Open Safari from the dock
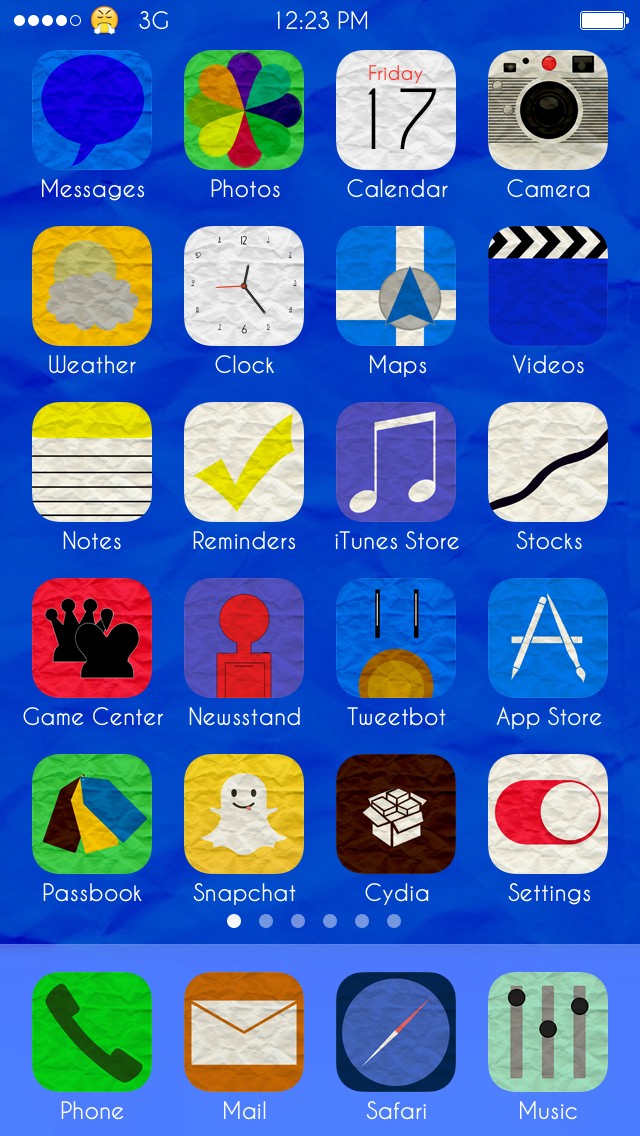This screenshot has height=1136, width=640. 396,1032
